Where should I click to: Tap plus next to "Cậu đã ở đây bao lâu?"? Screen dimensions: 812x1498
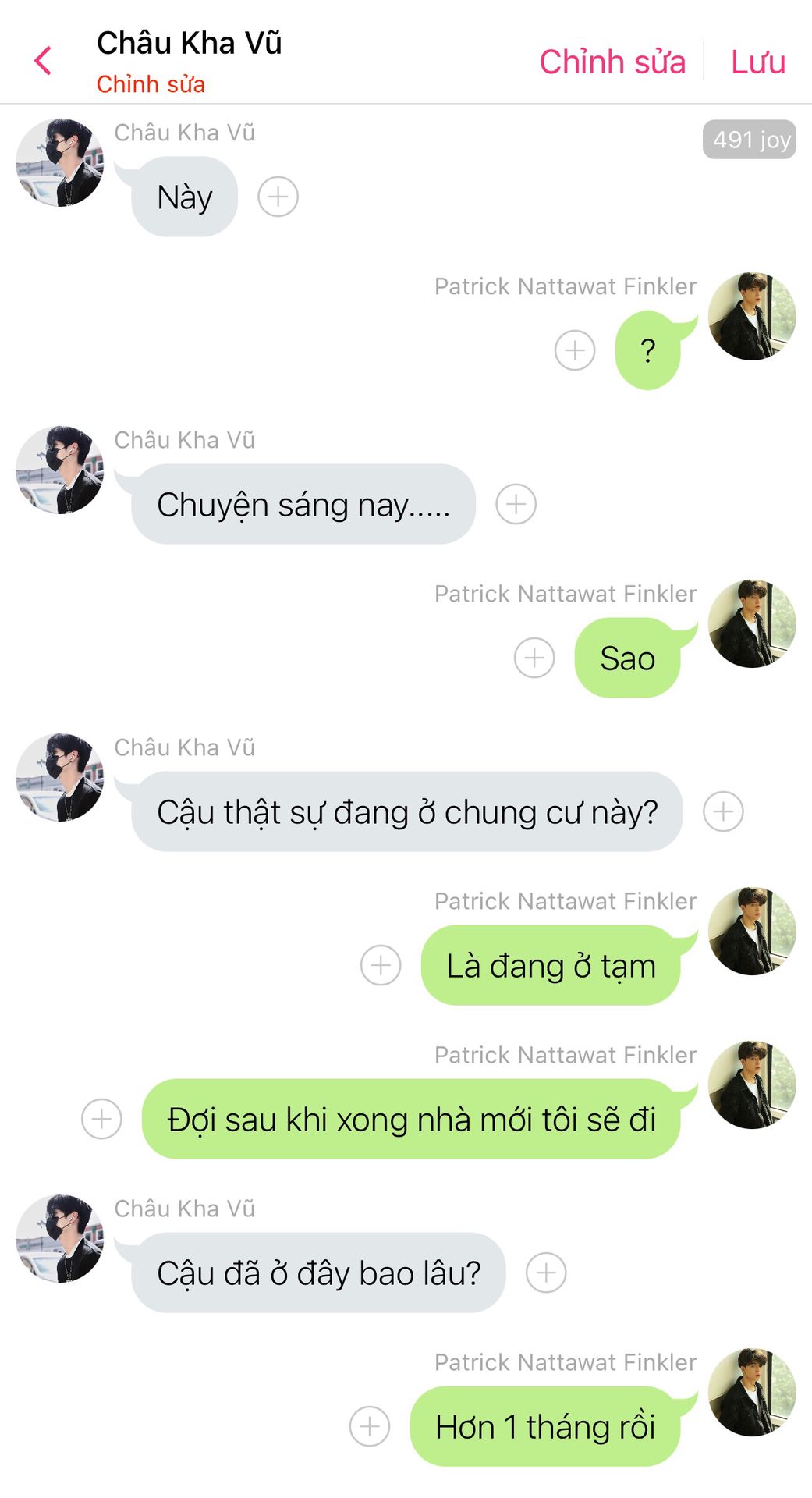(x=546, y=1273)
